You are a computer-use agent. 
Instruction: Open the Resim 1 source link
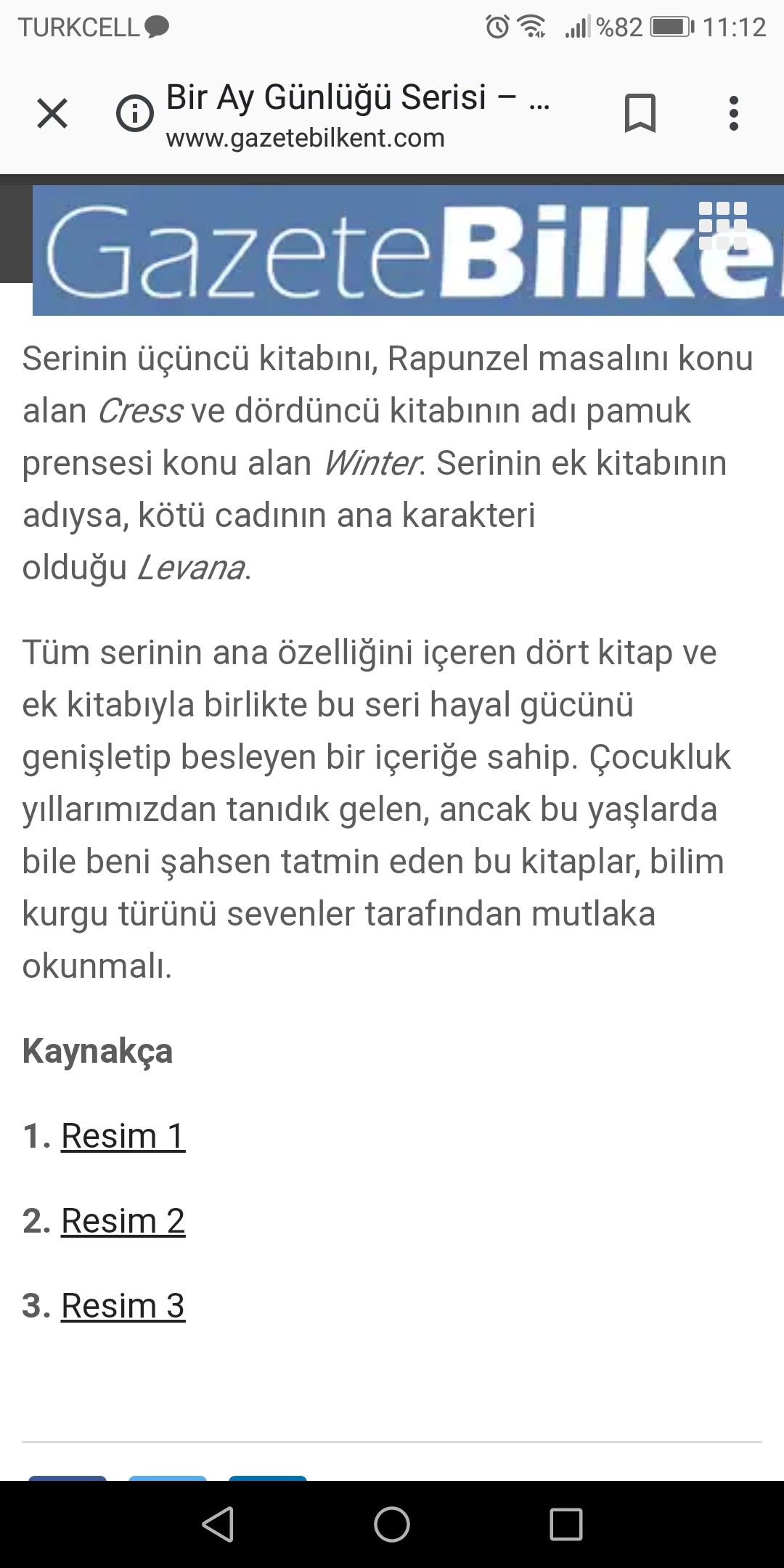click(x=123, y=1136)
